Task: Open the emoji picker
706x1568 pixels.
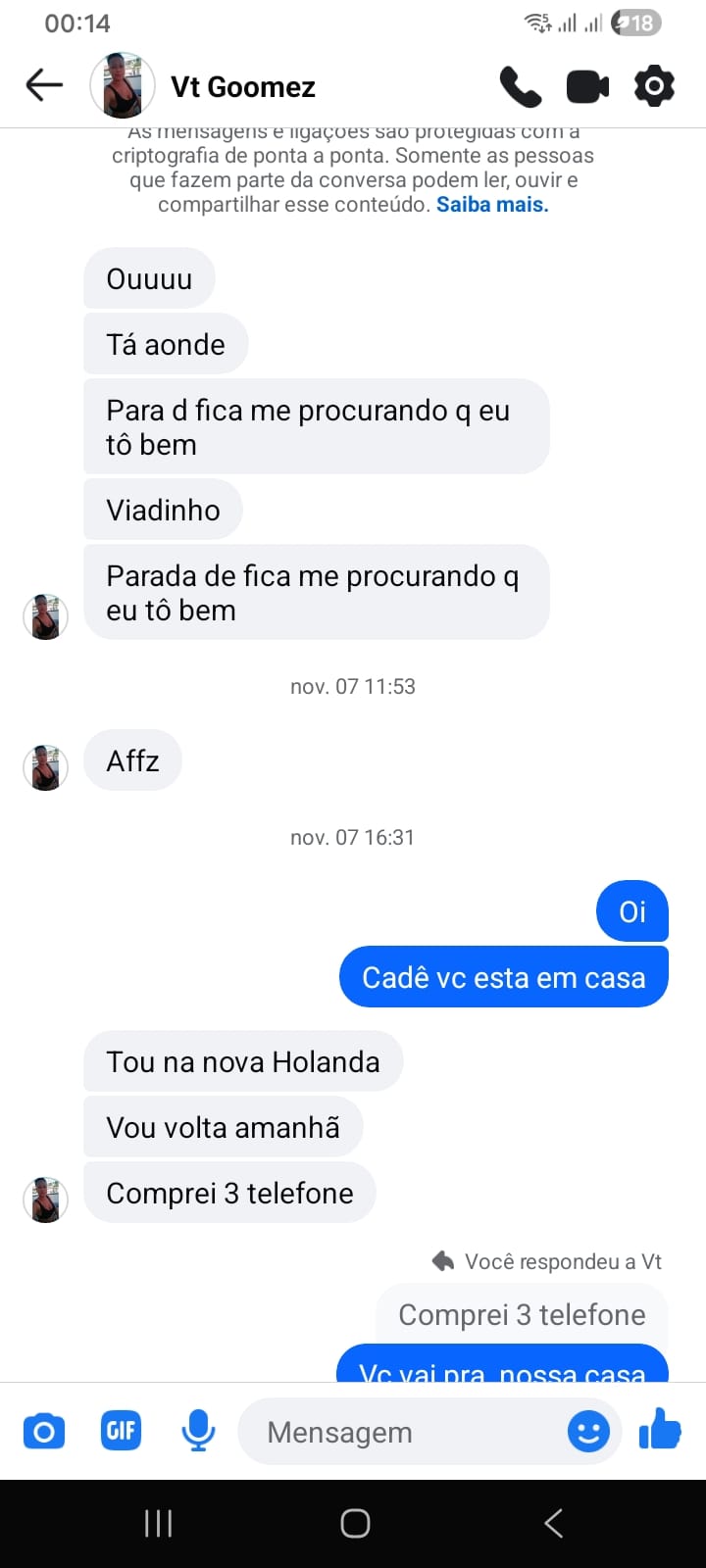Action: [588, 1432]
